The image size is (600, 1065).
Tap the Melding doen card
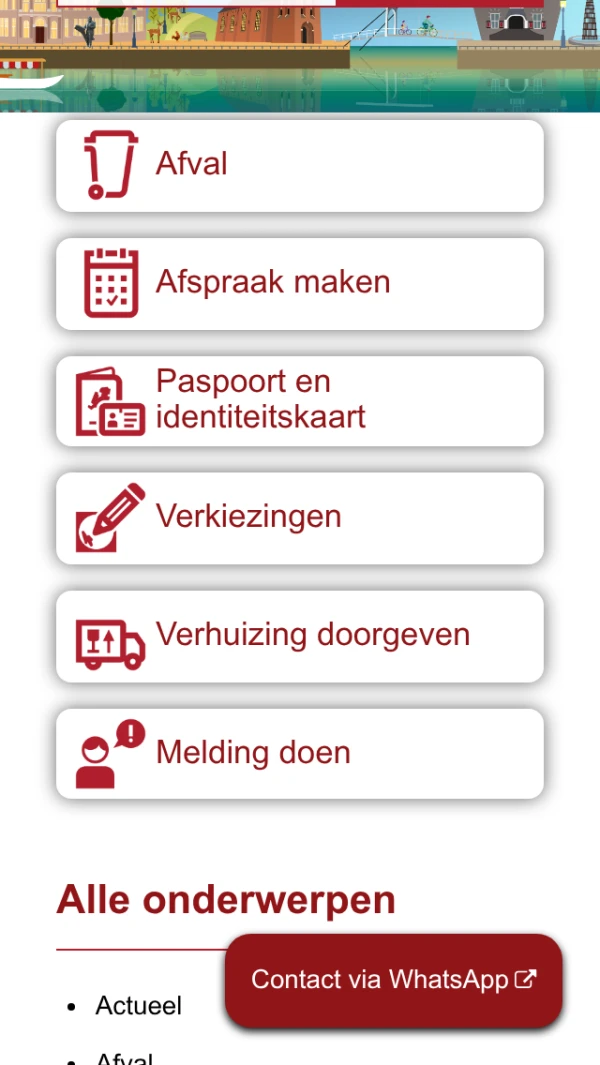point(299,753)
